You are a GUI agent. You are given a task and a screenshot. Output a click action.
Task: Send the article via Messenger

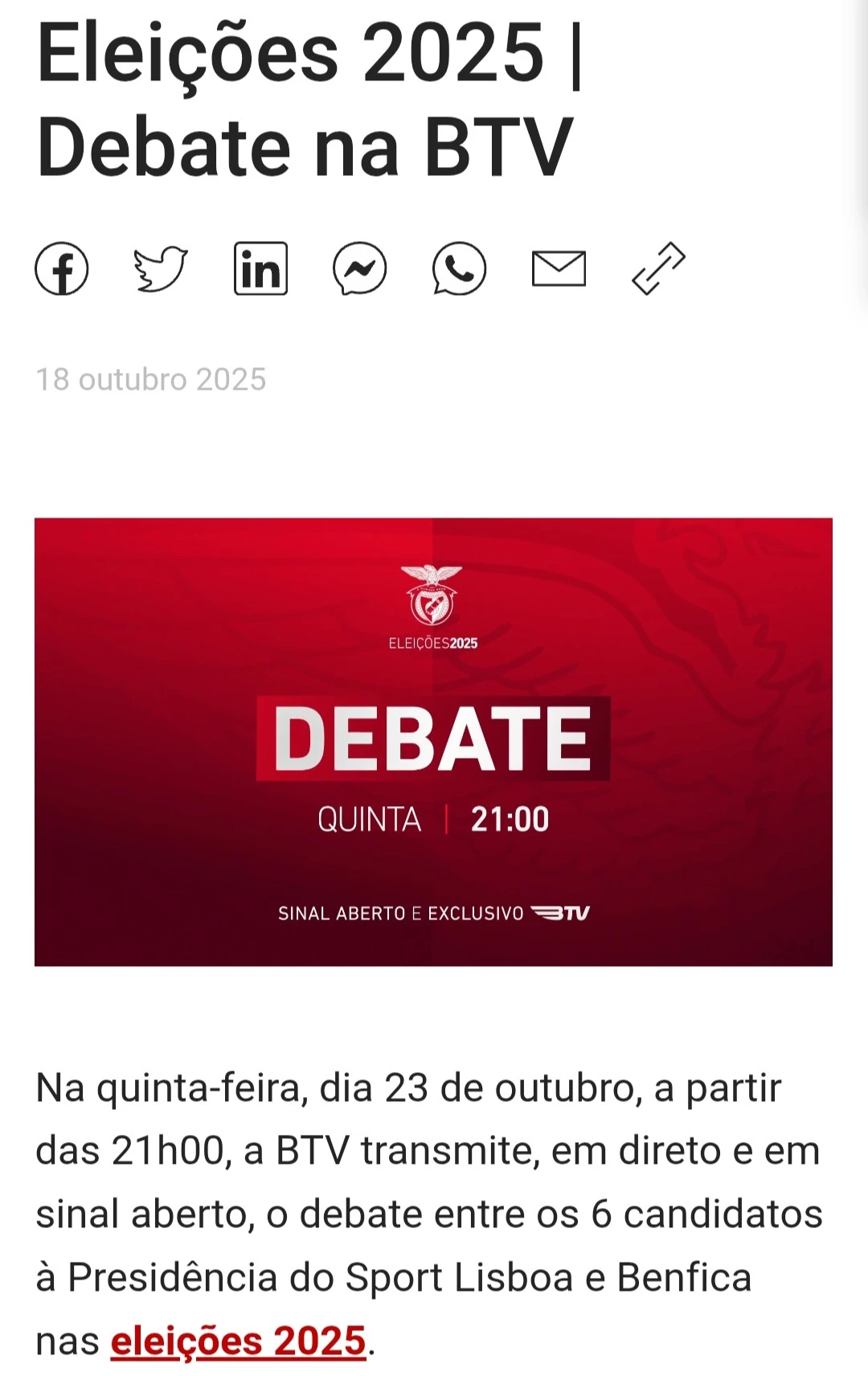(360, 268)
